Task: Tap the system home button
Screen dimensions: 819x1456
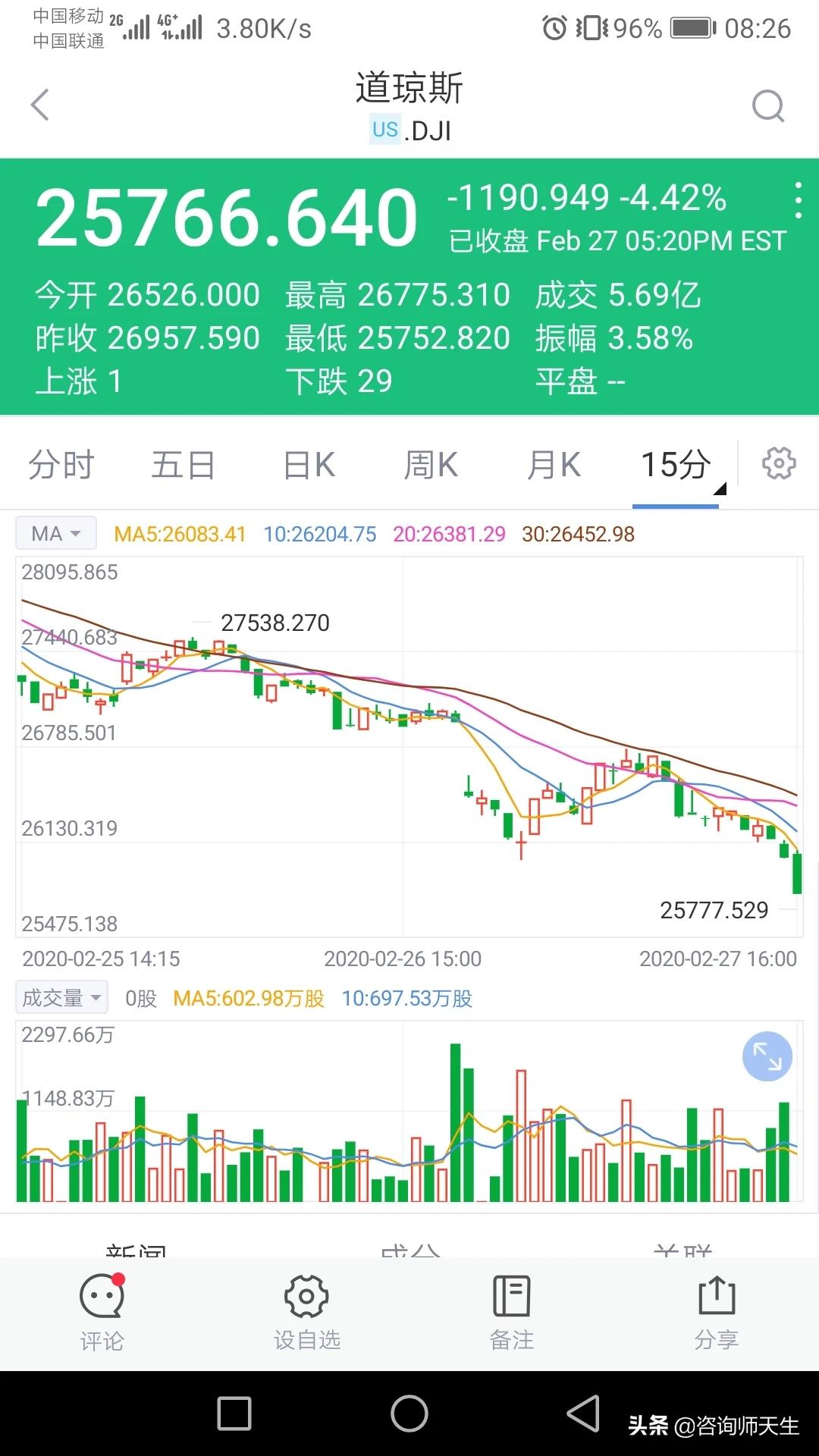Action: 409,1414
